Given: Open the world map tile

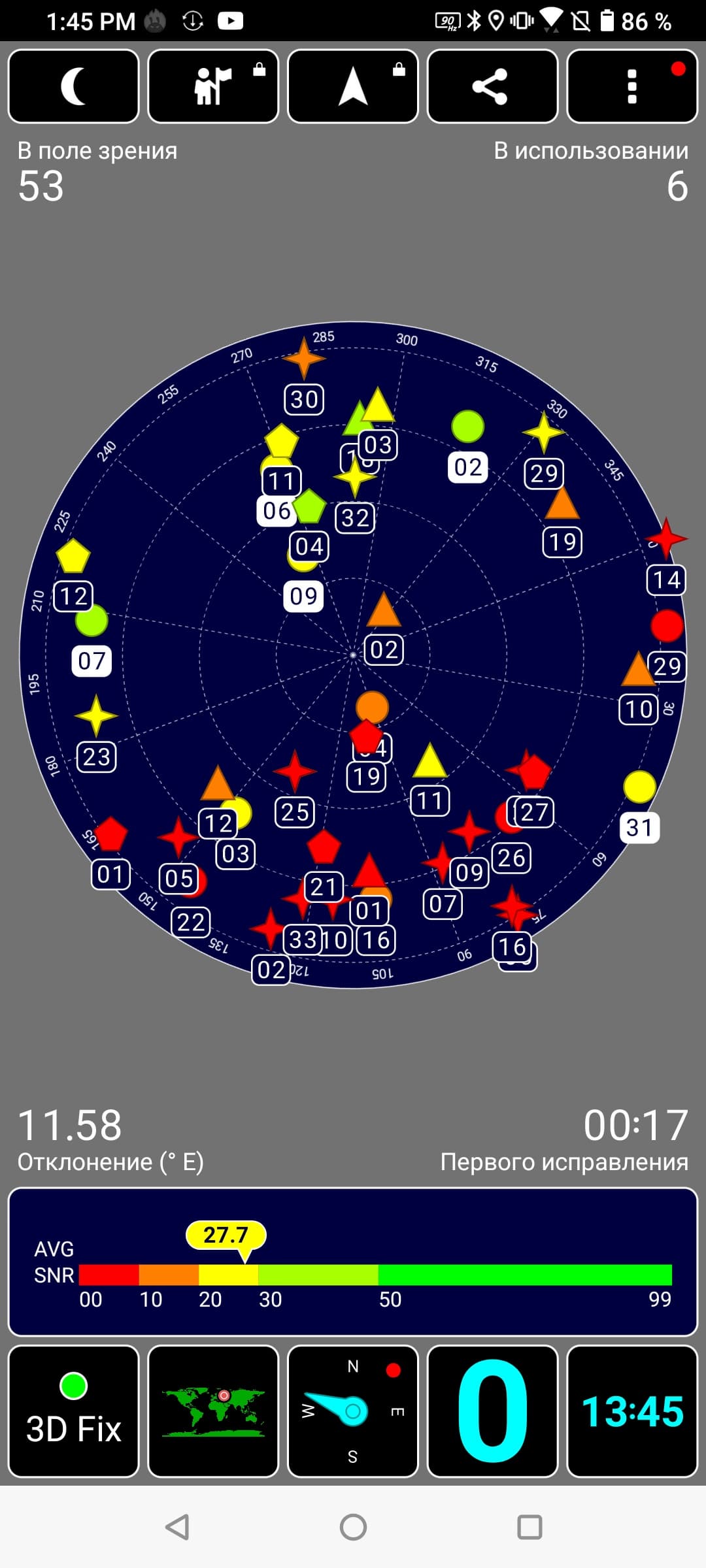Looking at the screenshot, I should coord(213,1411).
